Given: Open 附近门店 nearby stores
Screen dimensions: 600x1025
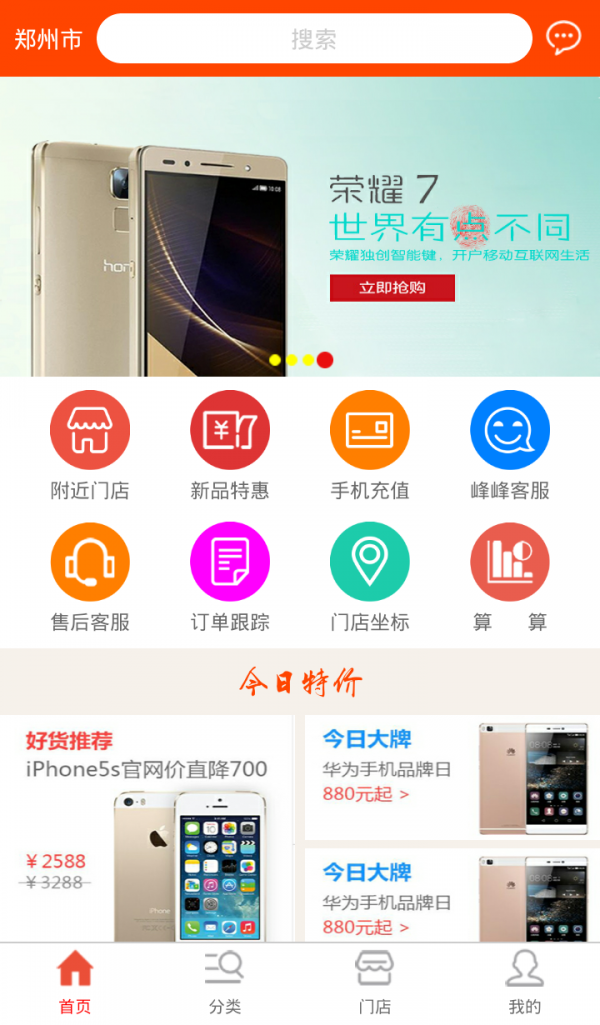Looking at the screenshot, I should [90, 445].
